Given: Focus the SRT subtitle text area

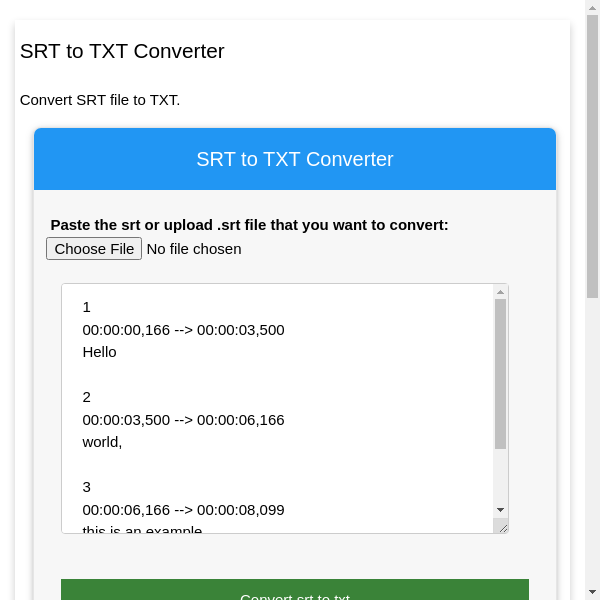Looking at the screenshot, I should click(278, 408).
